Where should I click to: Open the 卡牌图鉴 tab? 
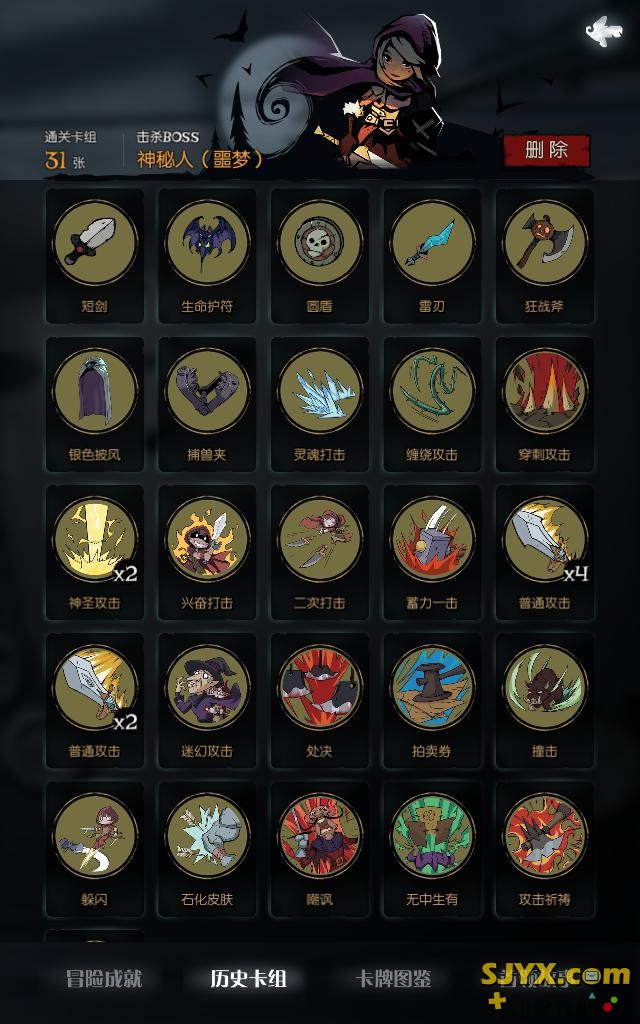pyautogui.click(x=394, y=978)
